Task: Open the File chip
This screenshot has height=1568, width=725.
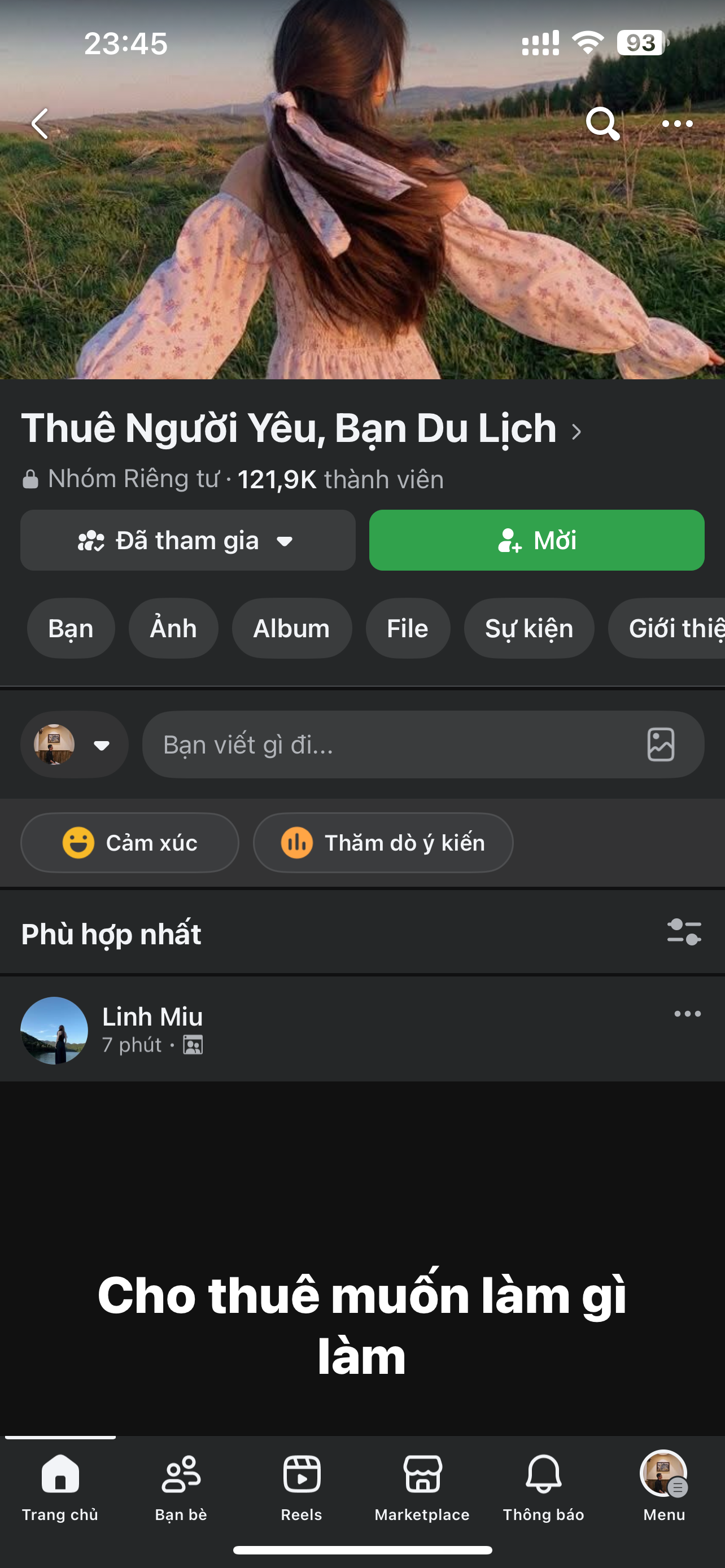Action: (407, 628)
